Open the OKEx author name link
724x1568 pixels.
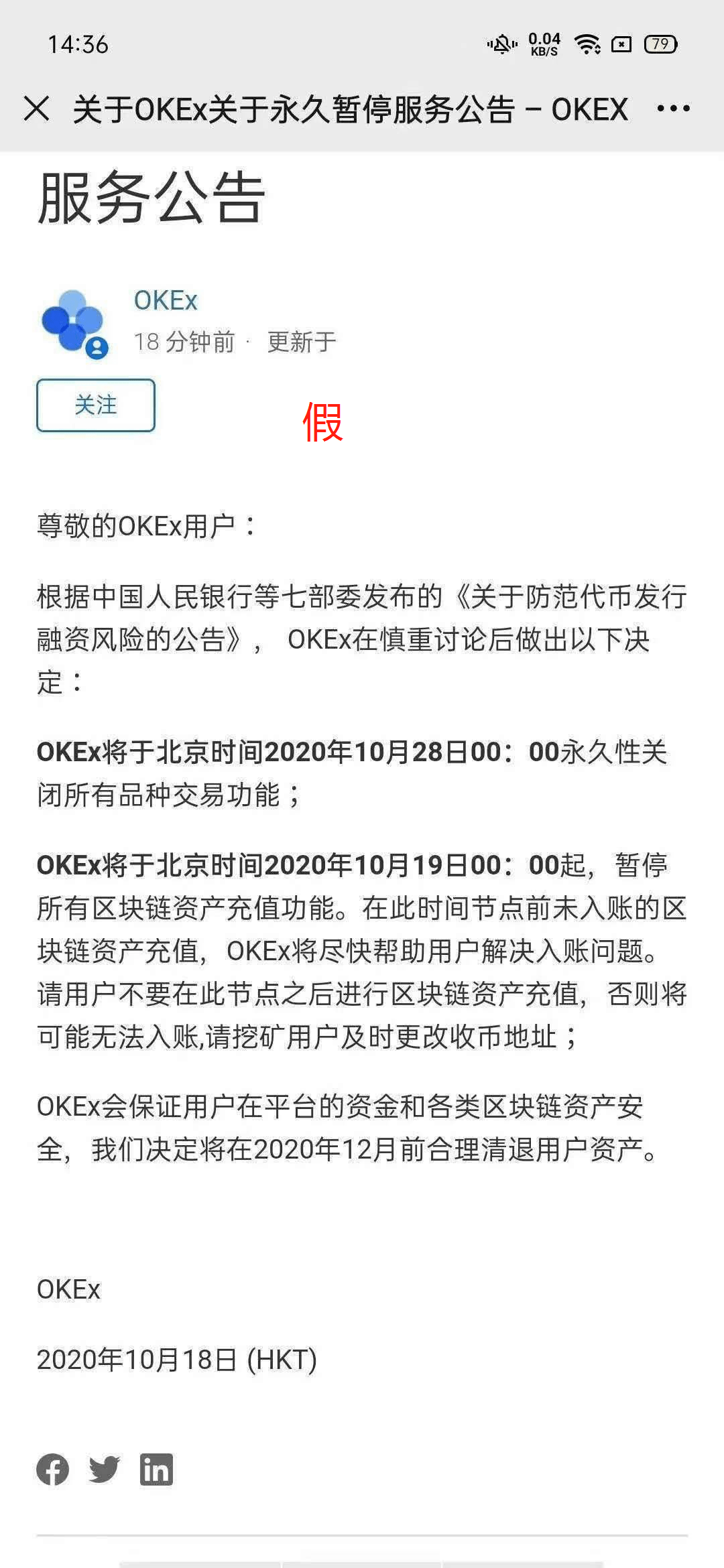166,301
